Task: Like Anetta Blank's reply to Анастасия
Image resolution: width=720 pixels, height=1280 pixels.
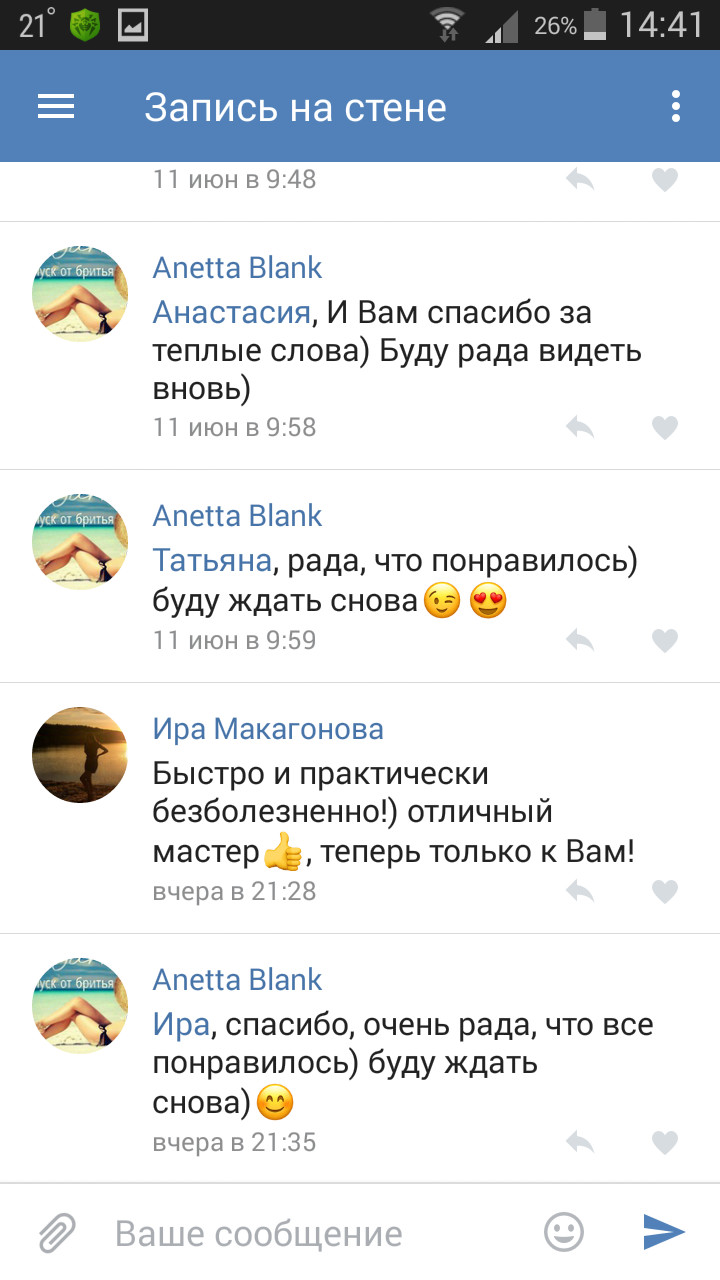Action: 665,428
